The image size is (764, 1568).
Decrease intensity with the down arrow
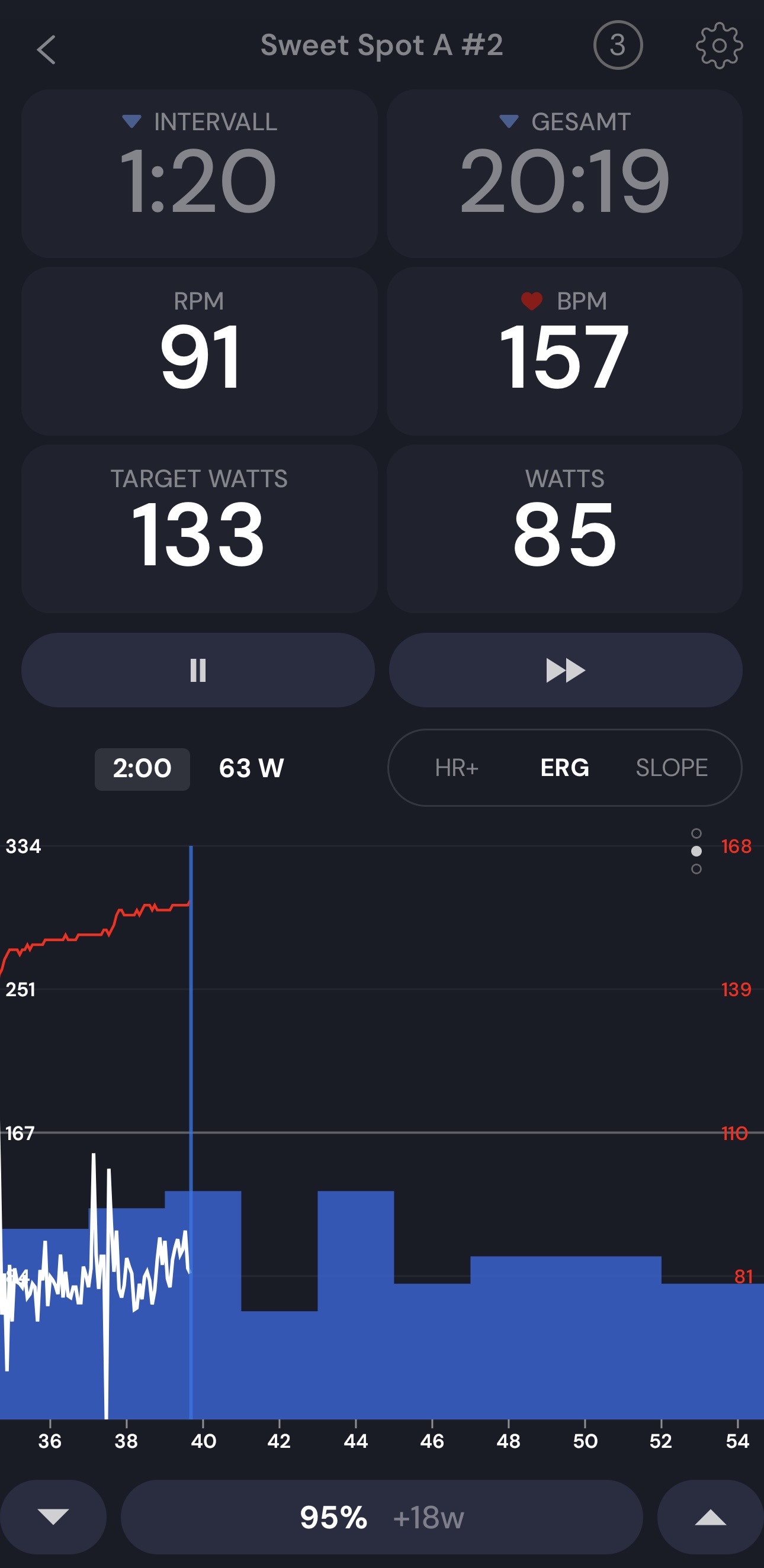point(53,1517)
